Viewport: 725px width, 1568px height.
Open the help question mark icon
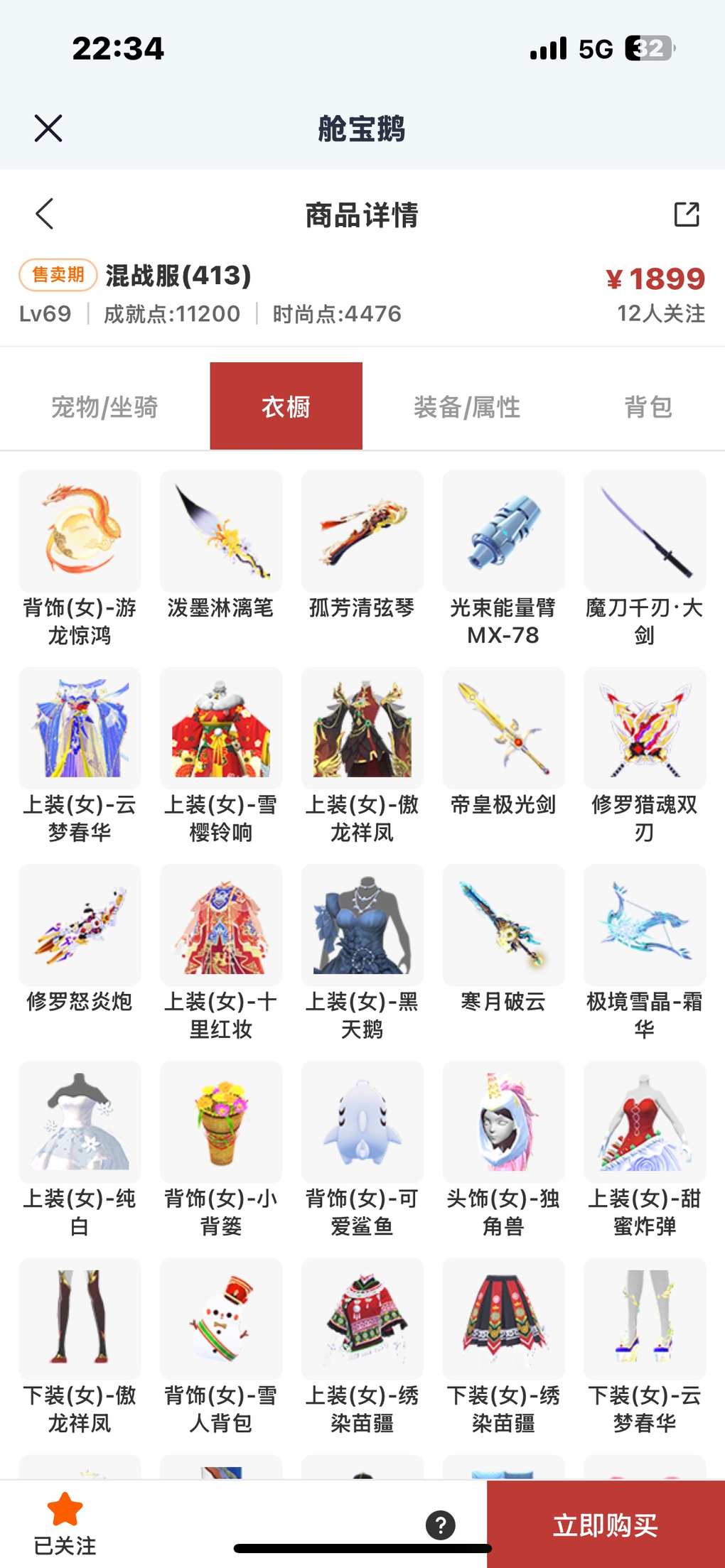click(441, 1525)
